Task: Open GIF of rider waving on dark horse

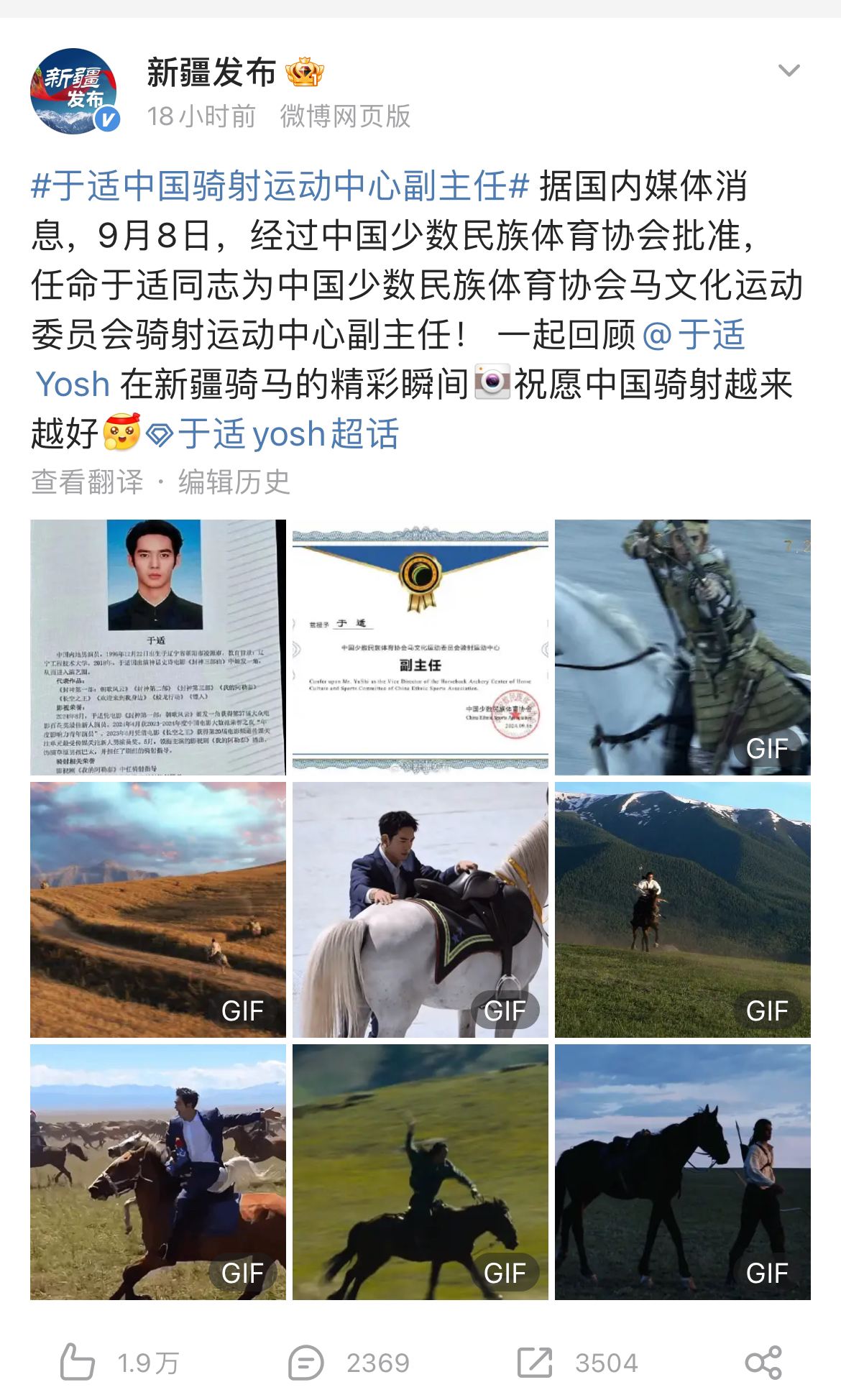Action: point(420,1171)
